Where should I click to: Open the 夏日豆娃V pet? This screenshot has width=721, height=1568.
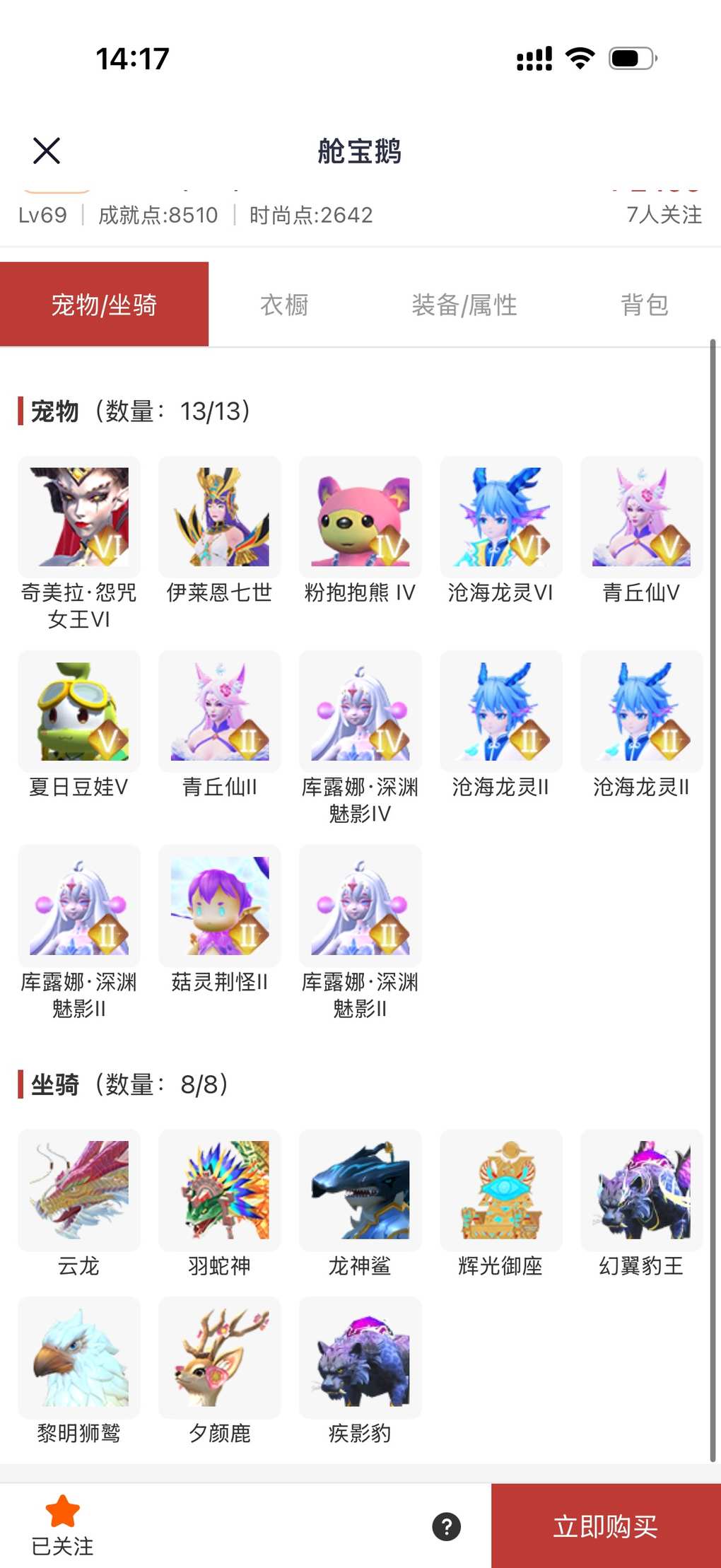coord(79,711)
